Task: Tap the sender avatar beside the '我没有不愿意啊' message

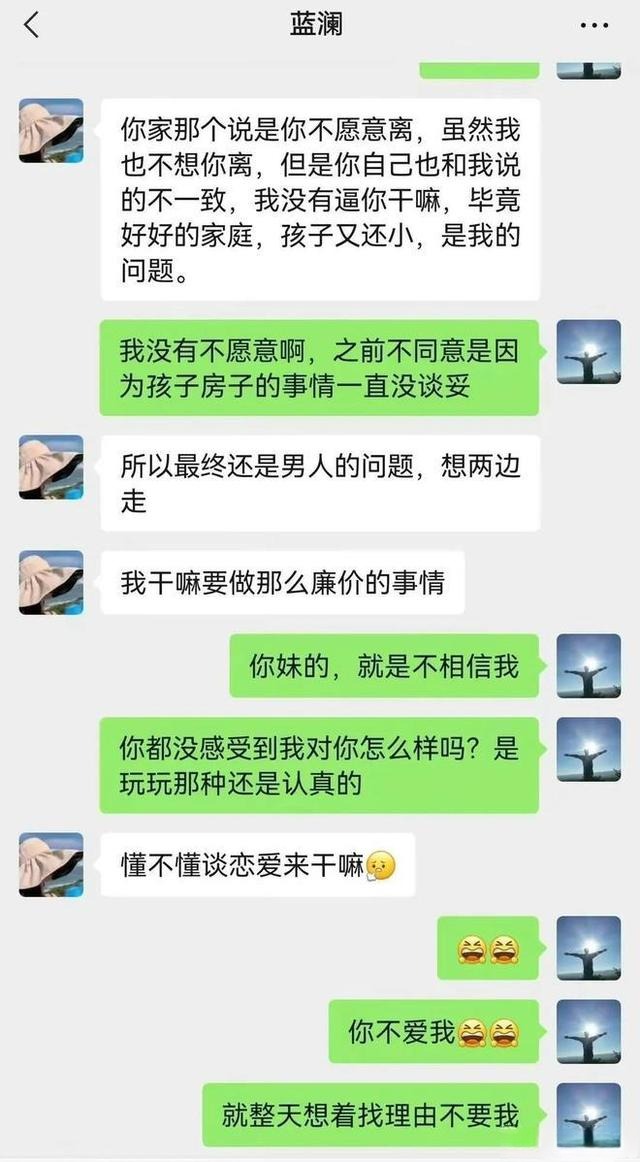Action: pos(589,352)
